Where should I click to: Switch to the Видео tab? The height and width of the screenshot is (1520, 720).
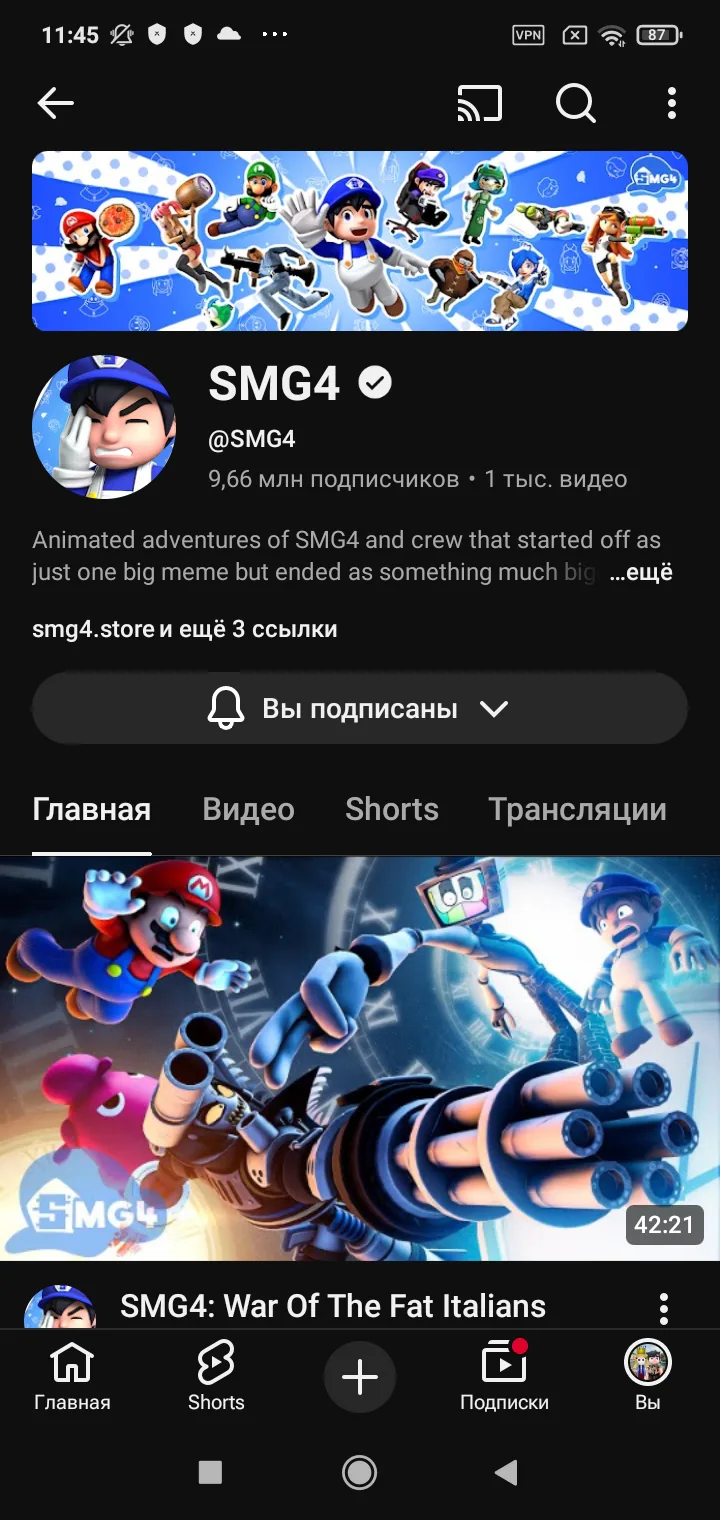(x=248, y=809)
